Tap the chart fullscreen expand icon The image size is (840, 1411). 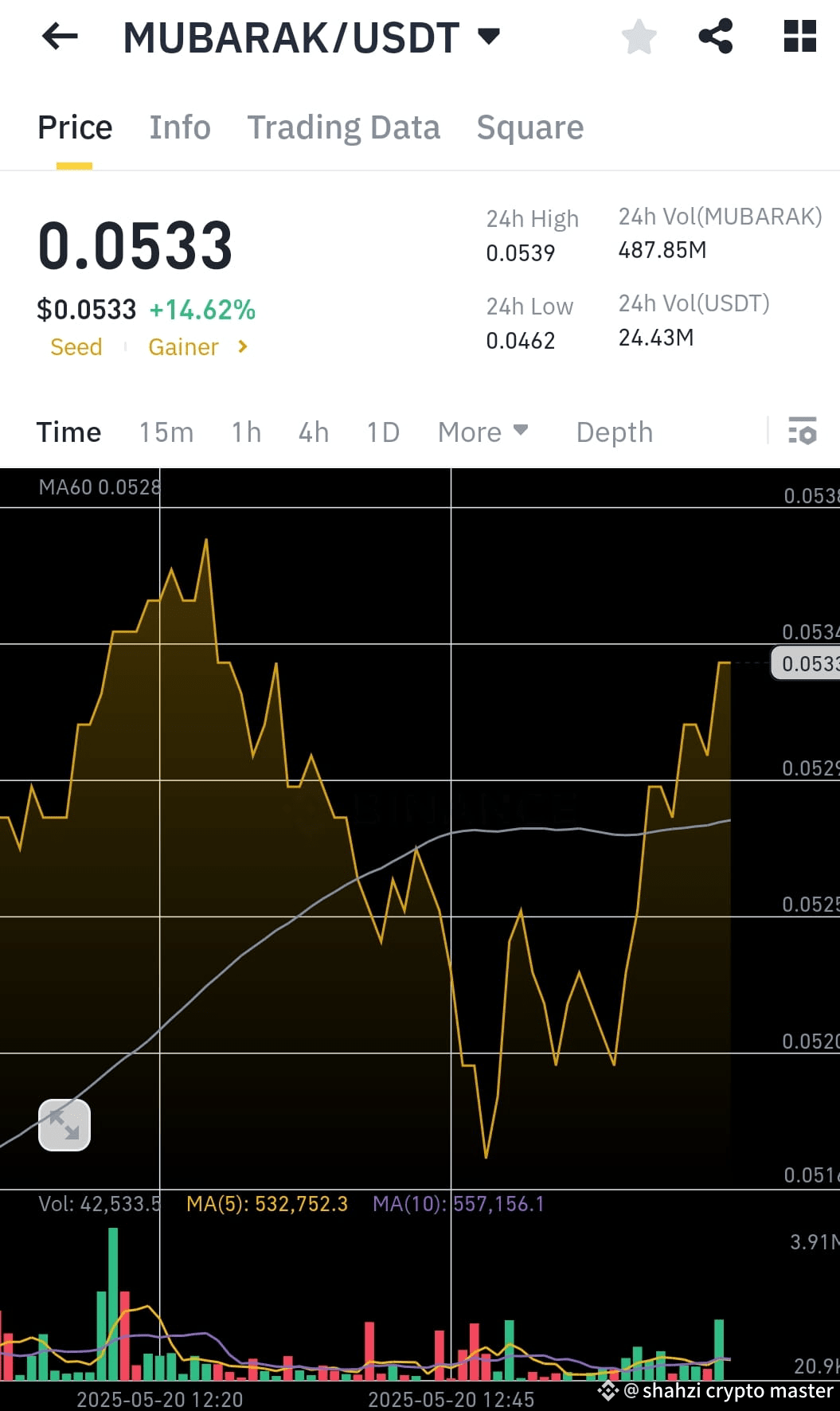(64, 1124)
